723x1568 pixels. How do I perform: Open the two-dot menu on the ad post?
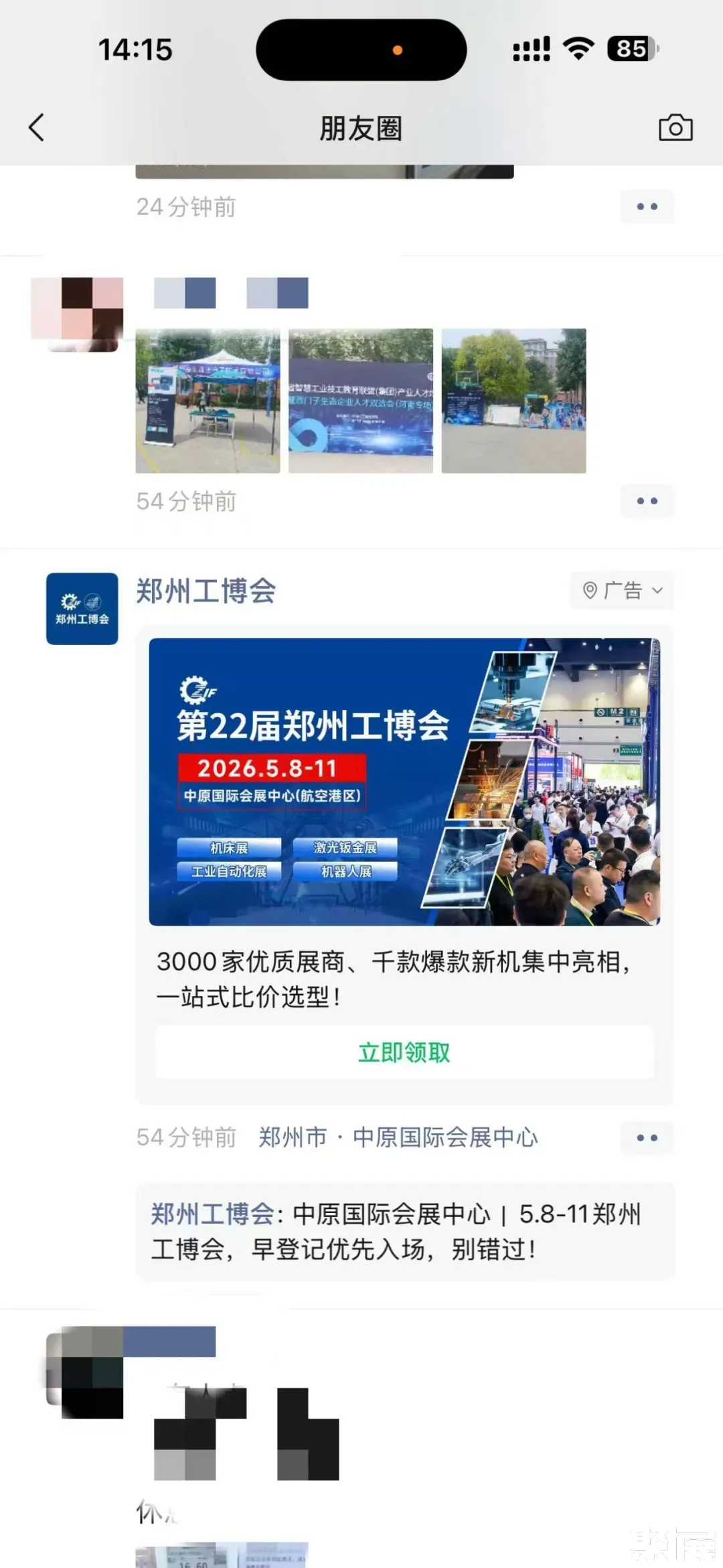click(x=647, y=1137)
